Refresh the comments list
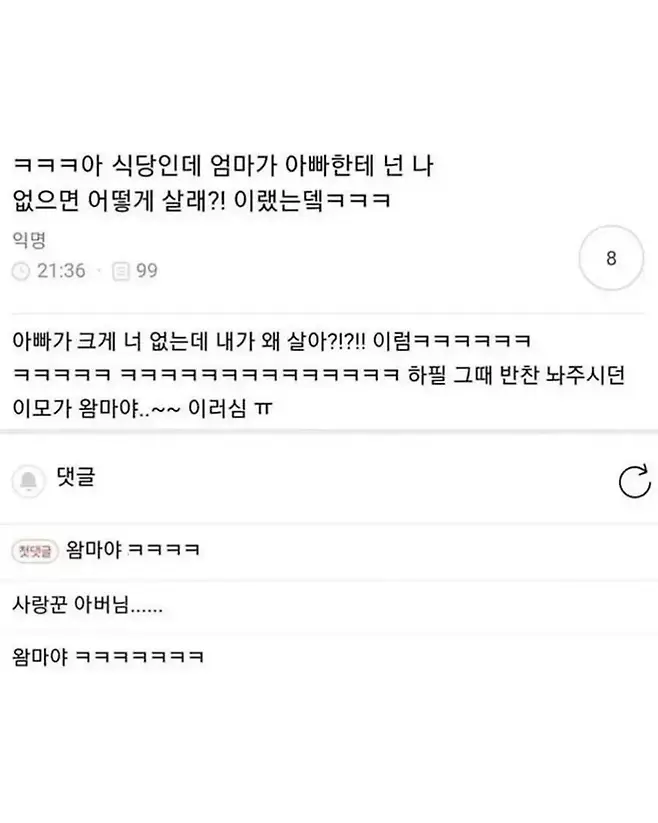This screenshot has height=823, width=658. point(634,482)
